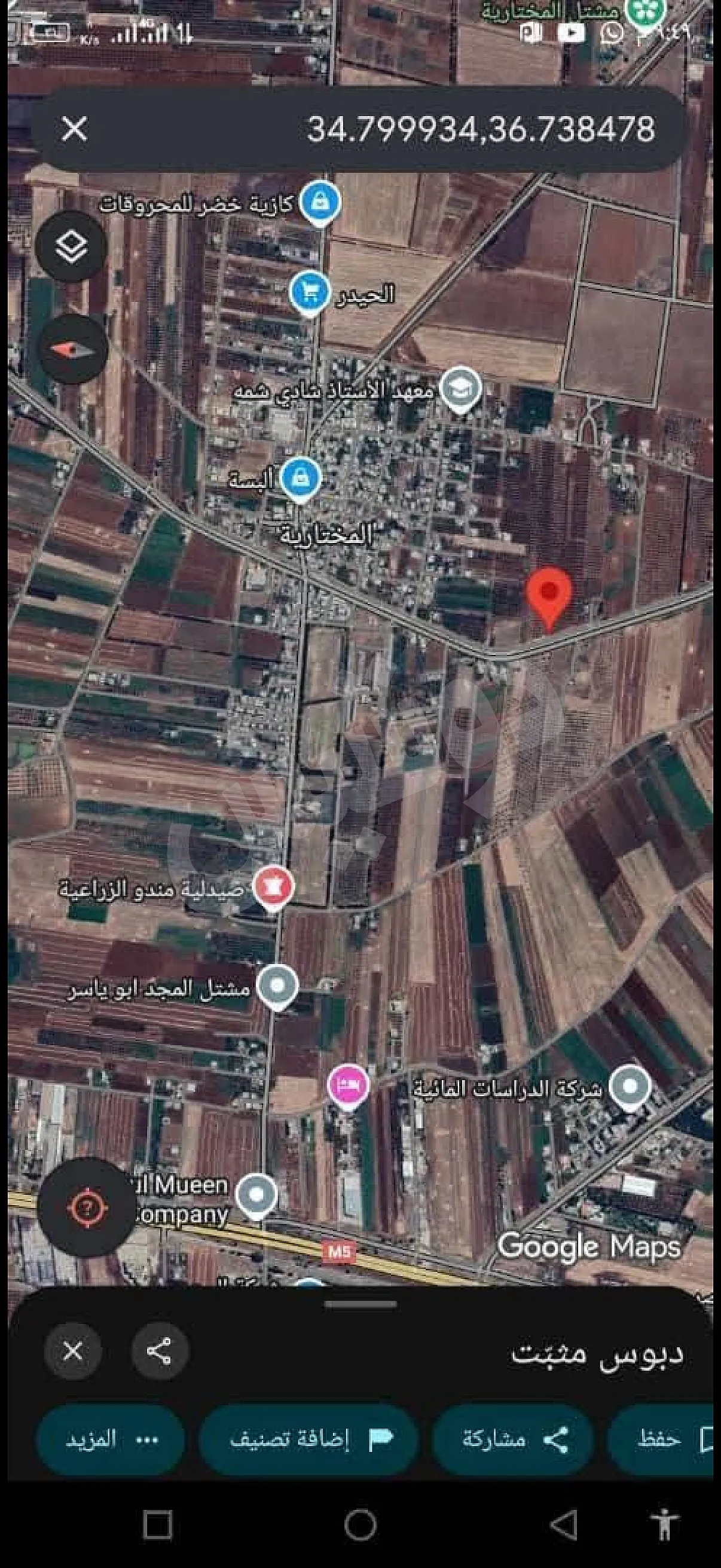Tap the مشاركة (Share) chip
Screen dimensions: 721x1568
point(513,1439)
